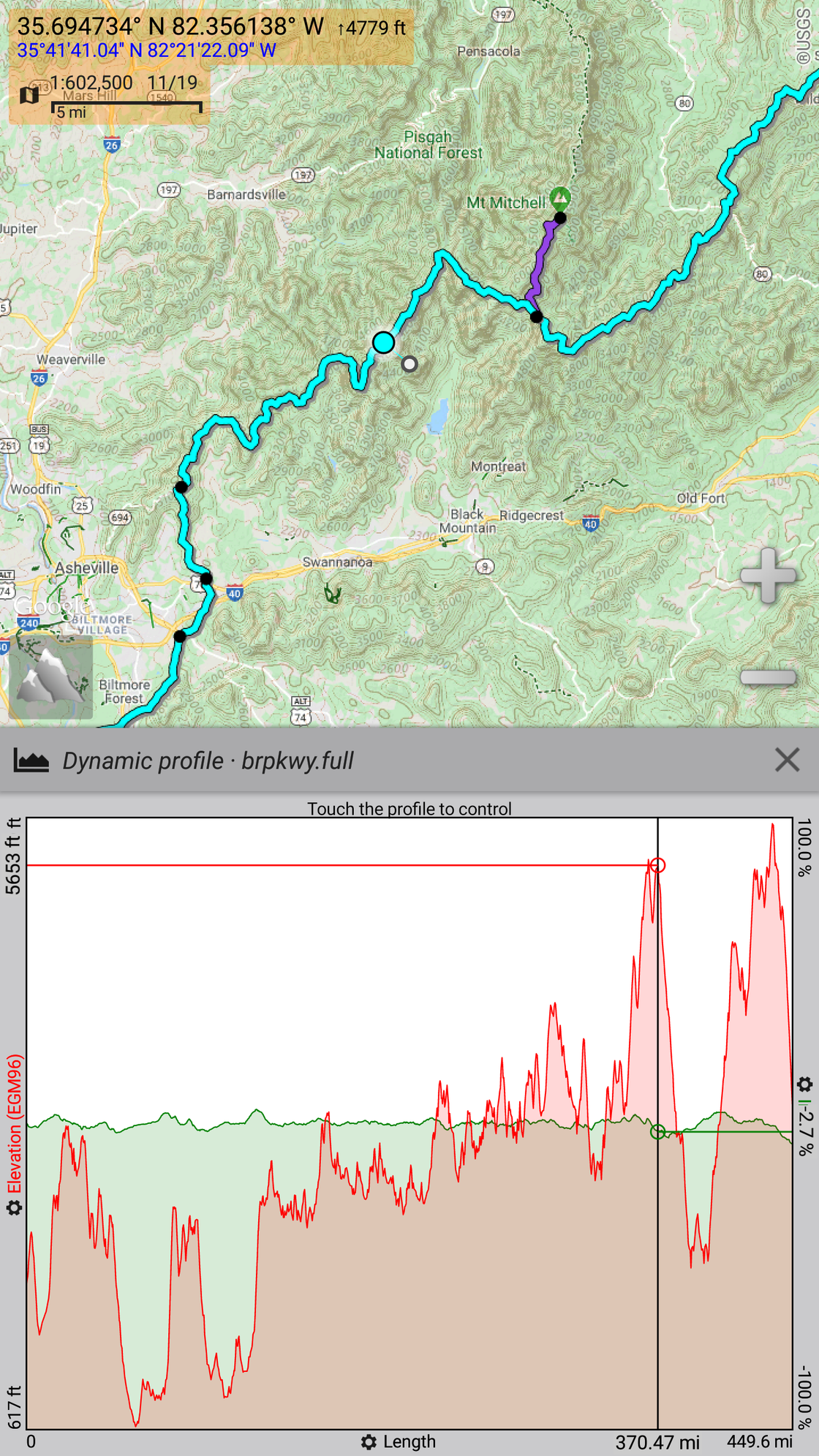
Task: Open the profile chart icon menu
Action: tap(31, 761)
